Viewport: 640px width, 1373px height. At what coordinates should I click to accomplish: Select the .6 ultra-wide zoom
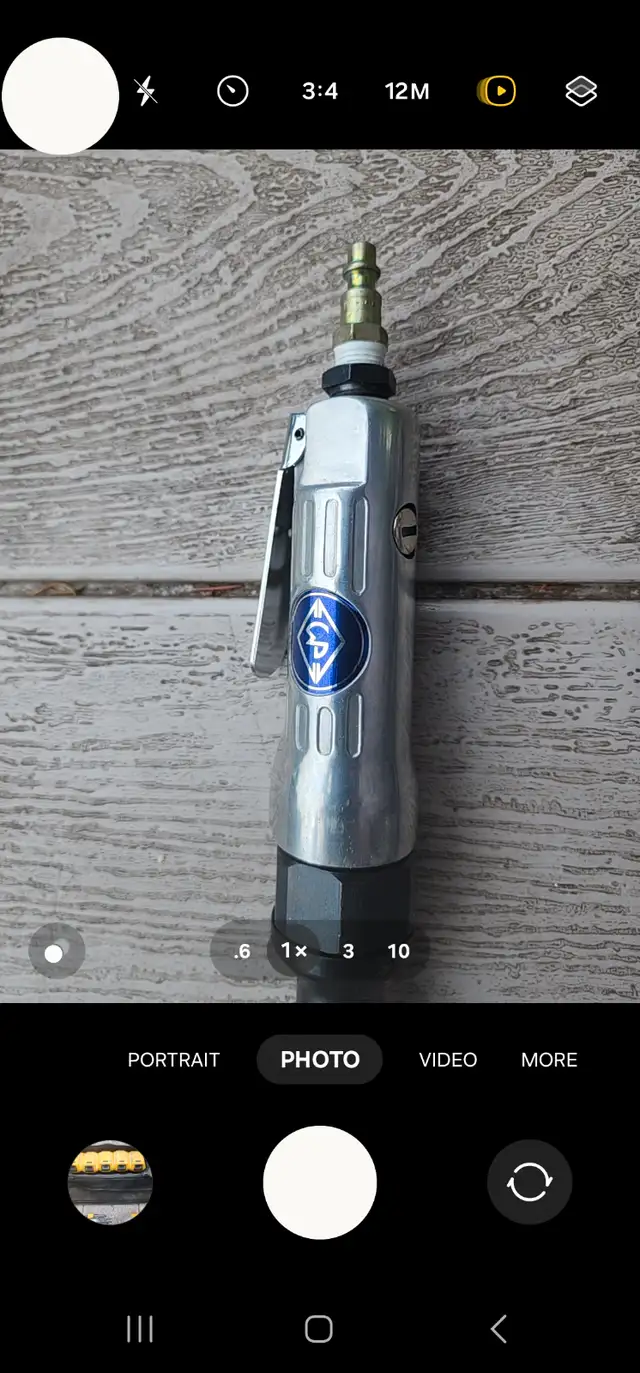(x=241, y=951)
